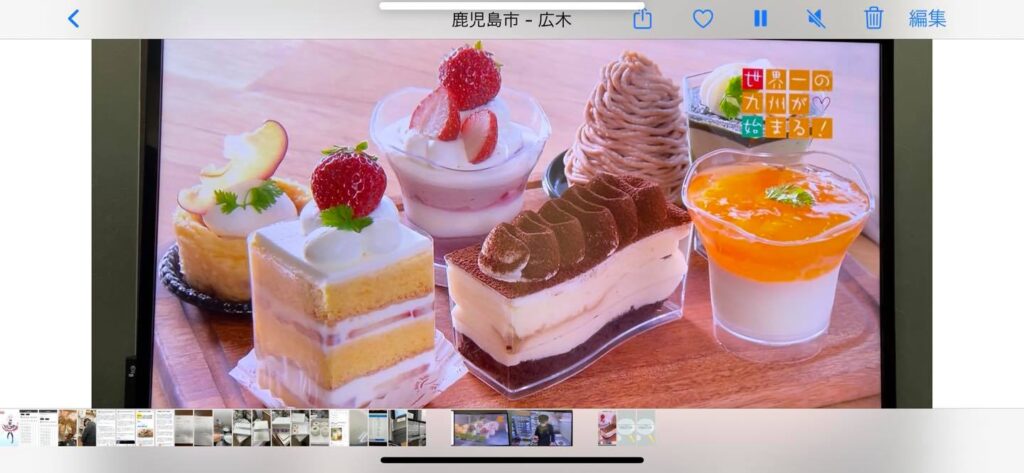Delete this video with the trash icon
Screen dimensions: 1024x473
point(873,19)
